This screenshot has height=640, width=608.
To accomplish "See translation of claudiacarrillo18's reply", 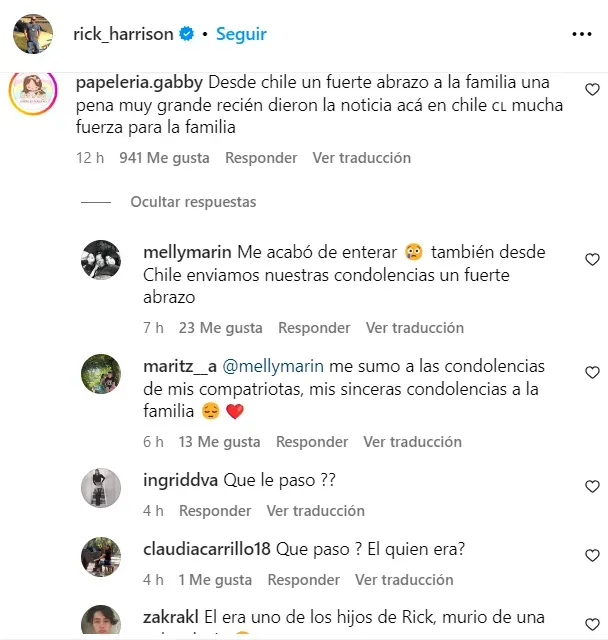I will [x=403, y=580].
